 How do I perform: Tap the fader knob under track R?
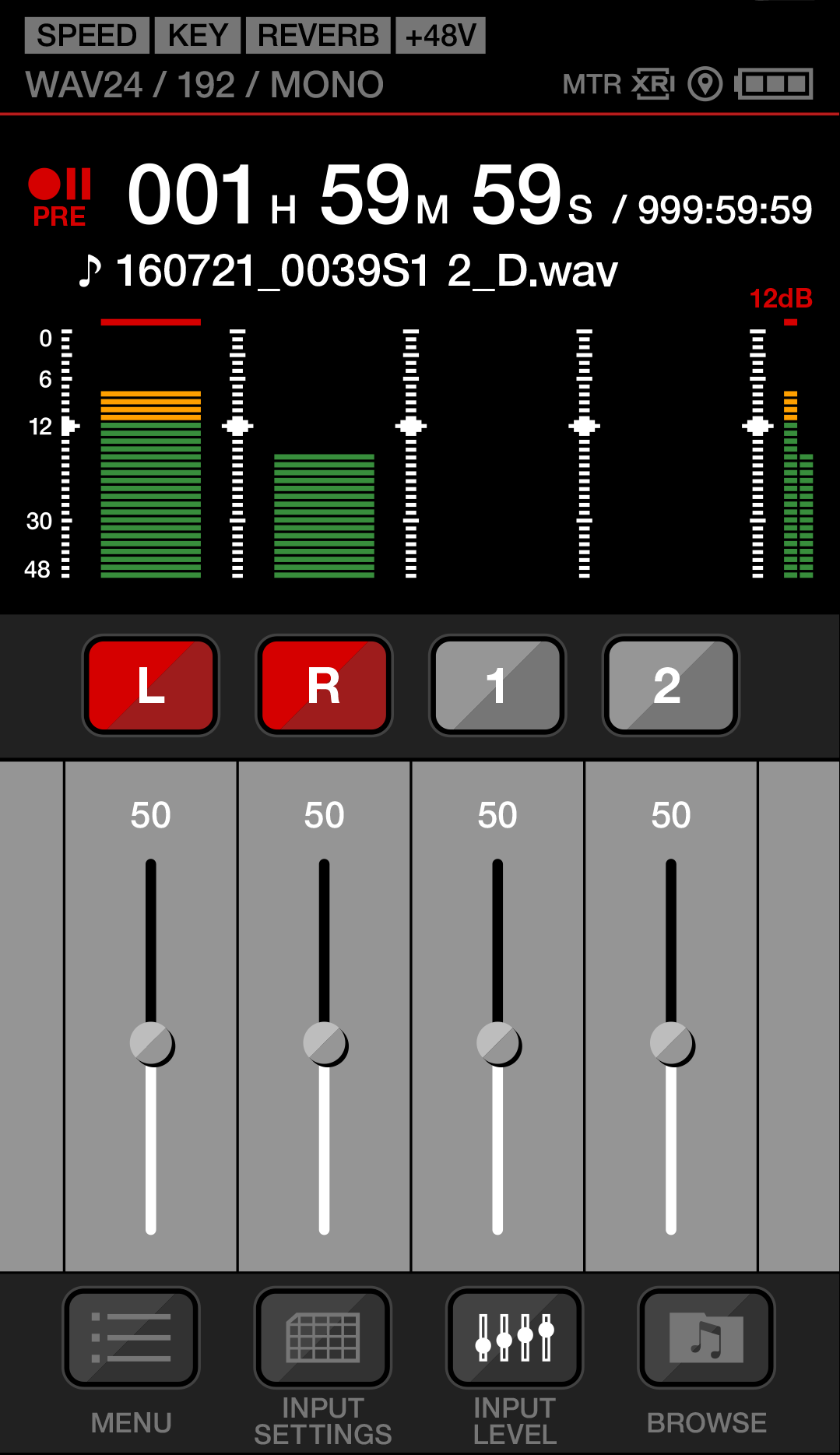pyautogui.click(x=325, y=1043)
